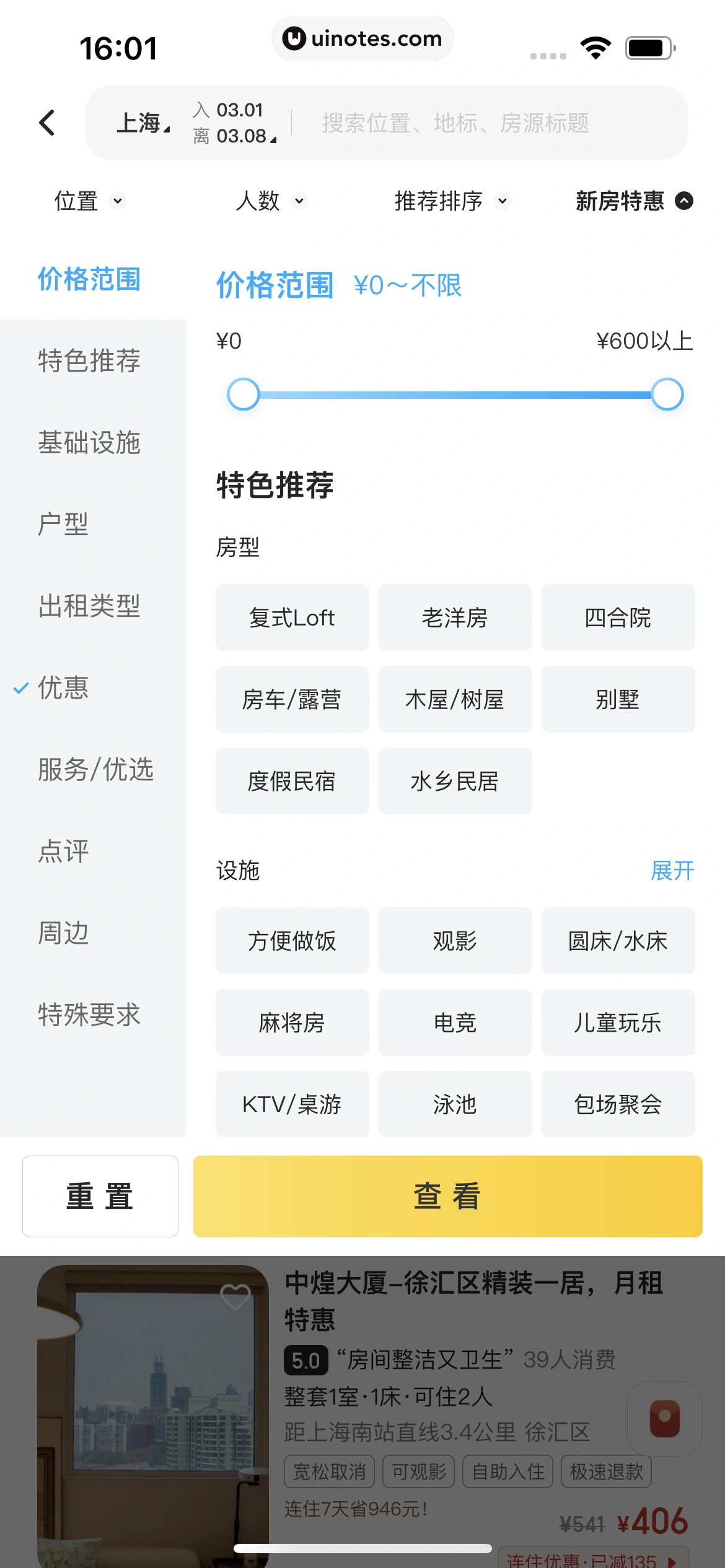Select the 泳池 chip
This screenshot has height=1568, width=725.
455,1104
